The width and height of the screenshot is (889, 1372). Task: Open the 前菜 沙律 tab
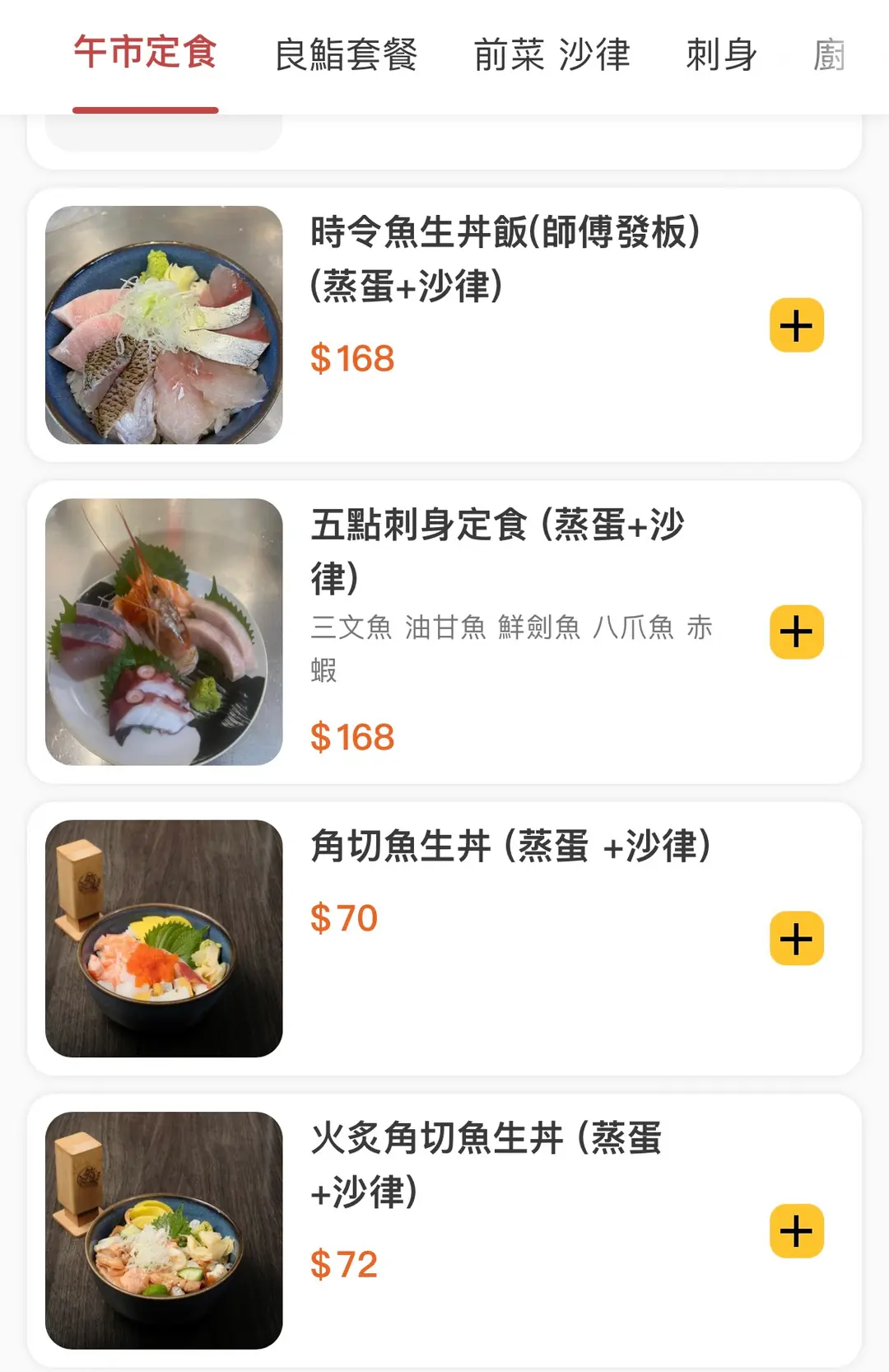[552, 55]
